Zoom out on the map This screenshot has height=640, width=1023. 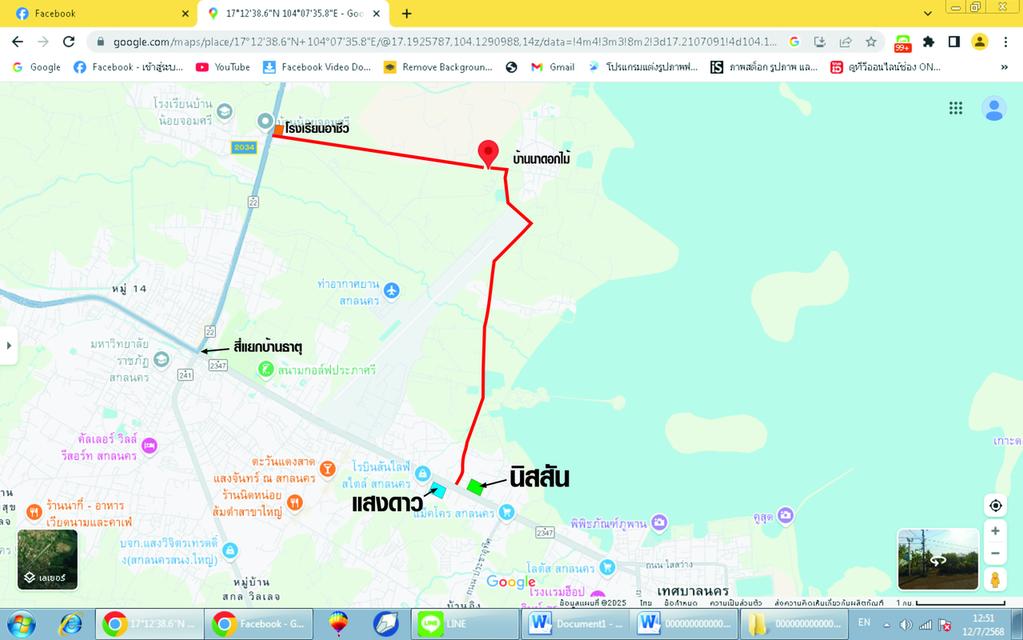tap(995, 553)
